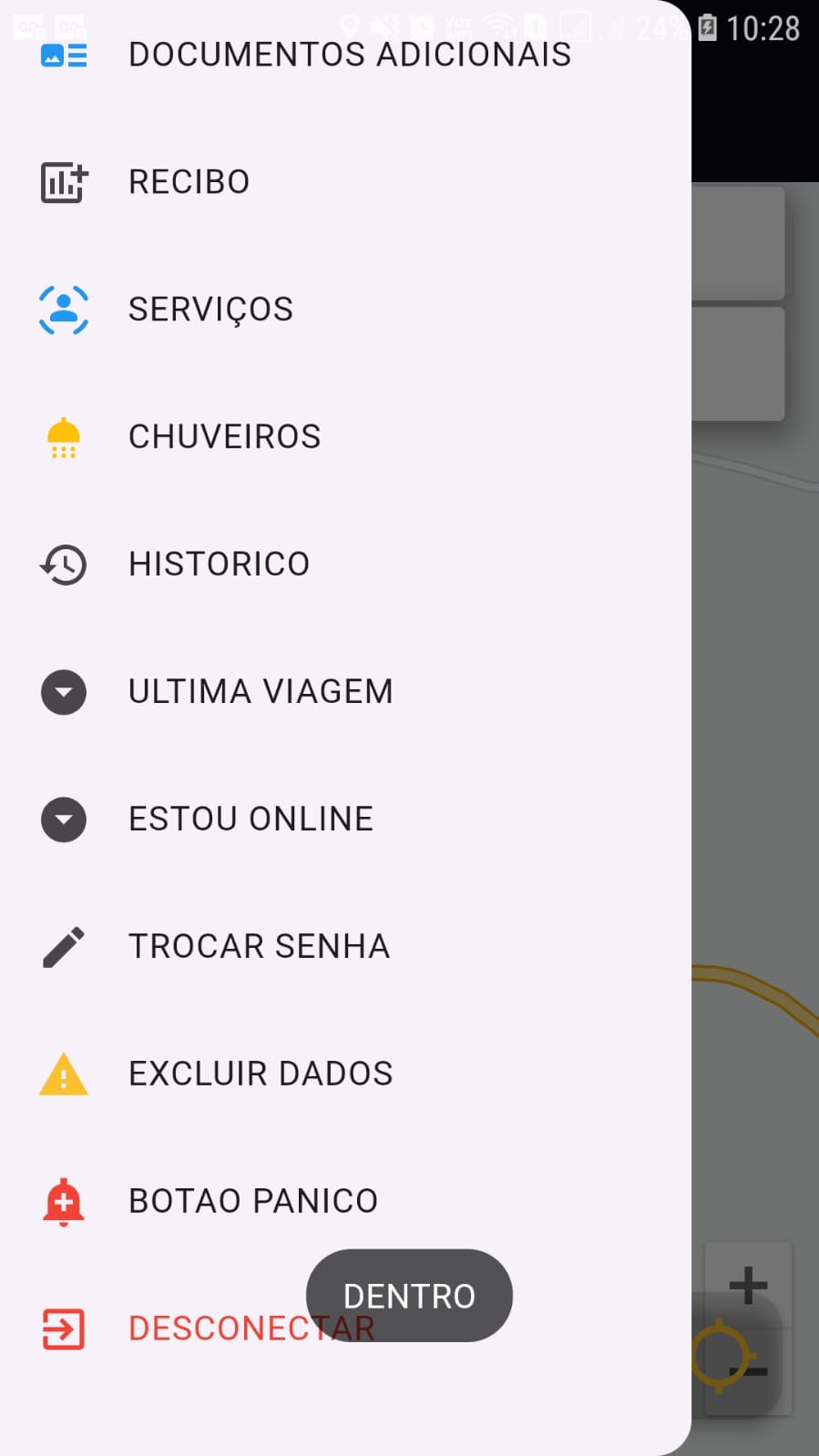
Task: Open Ultima Viagem
Action: tap(345, 692)
